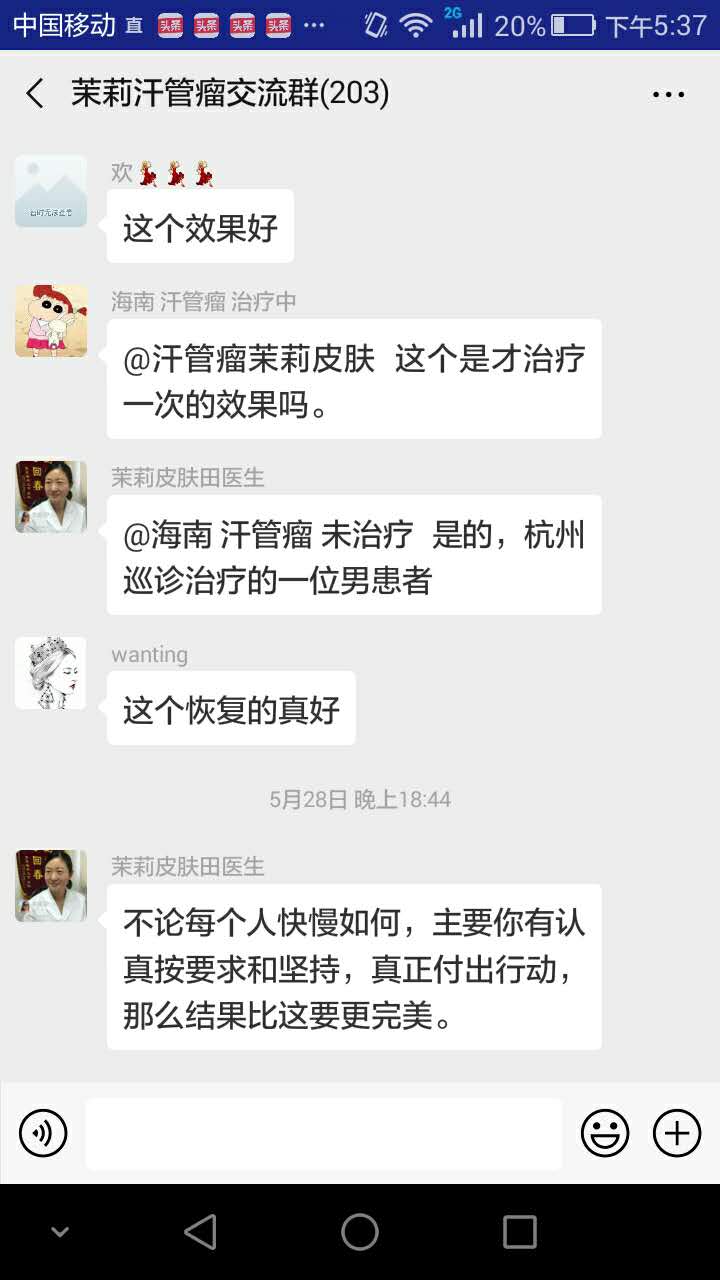Tap 茉莉皮肤田医生's doctor avatar

[50, 497]
